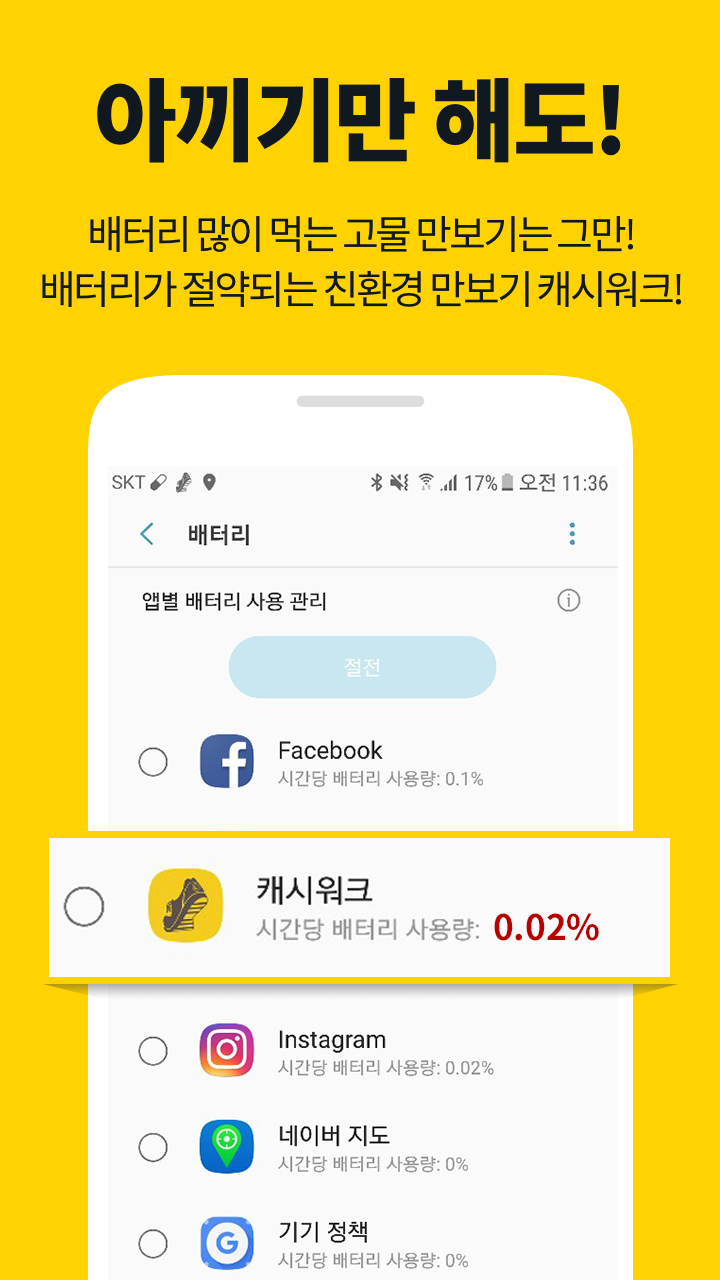The height and width of the screenshot is (1280, 720).
Task: Tap the back chevron beside 배터리
Action: [x=146, y=534]
